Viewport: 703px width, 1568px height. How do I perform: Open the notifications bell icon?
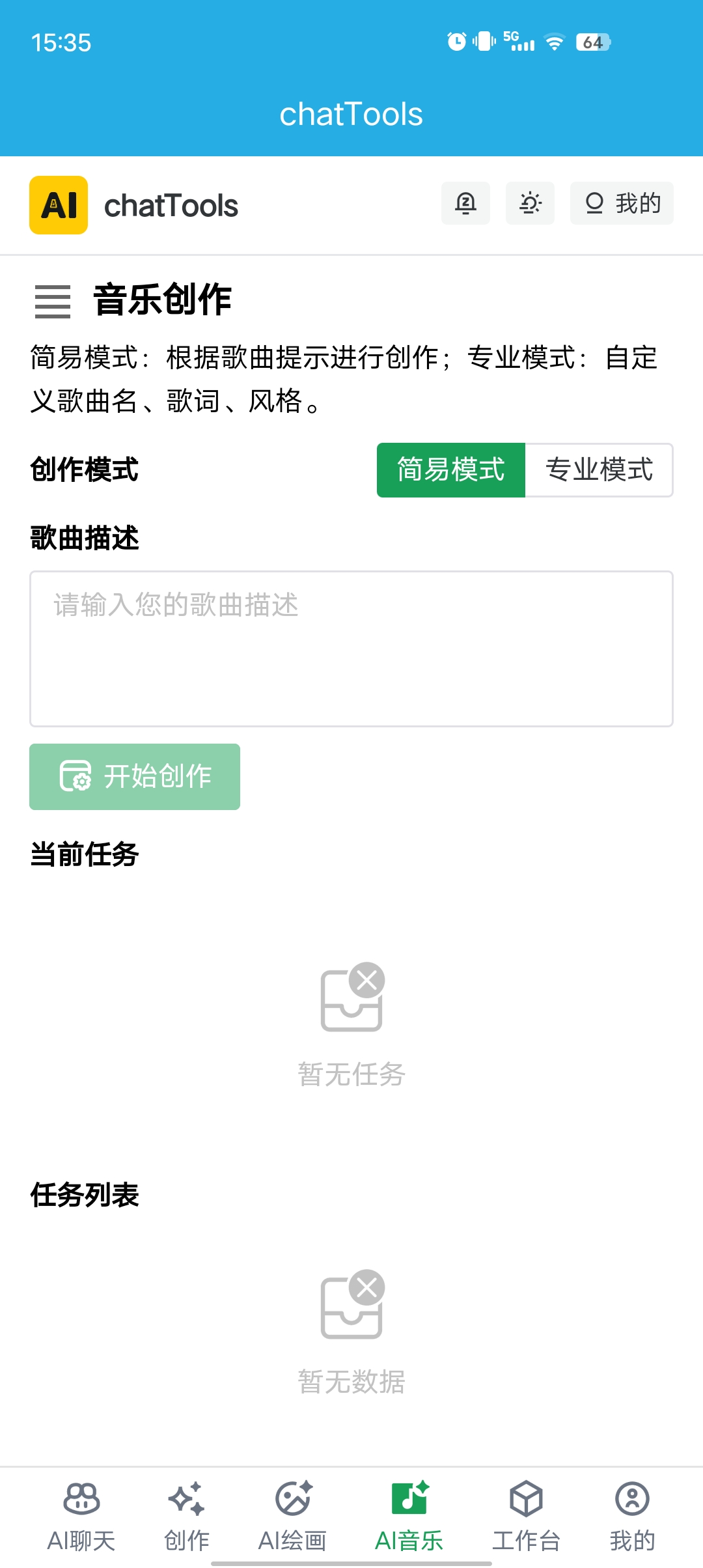point(465,204)
